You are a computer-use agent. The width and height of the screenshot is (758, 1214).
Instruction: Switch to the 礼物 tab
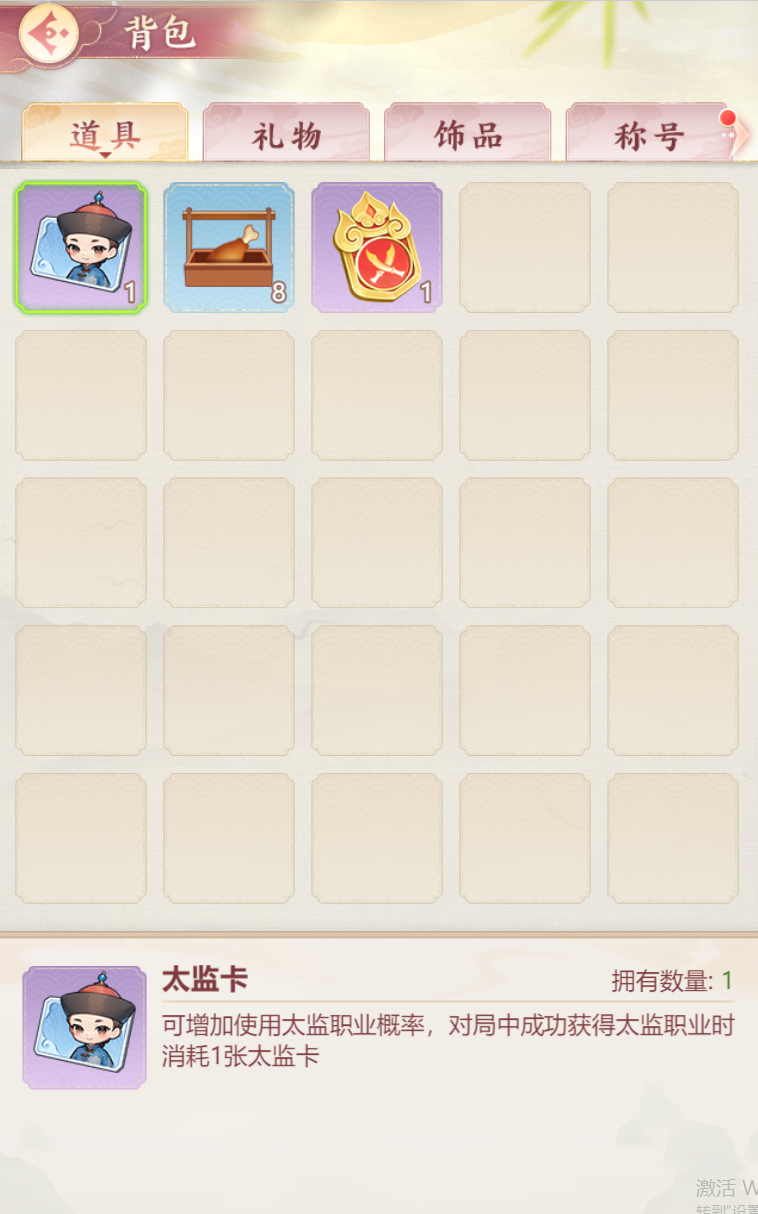point(286,135)
